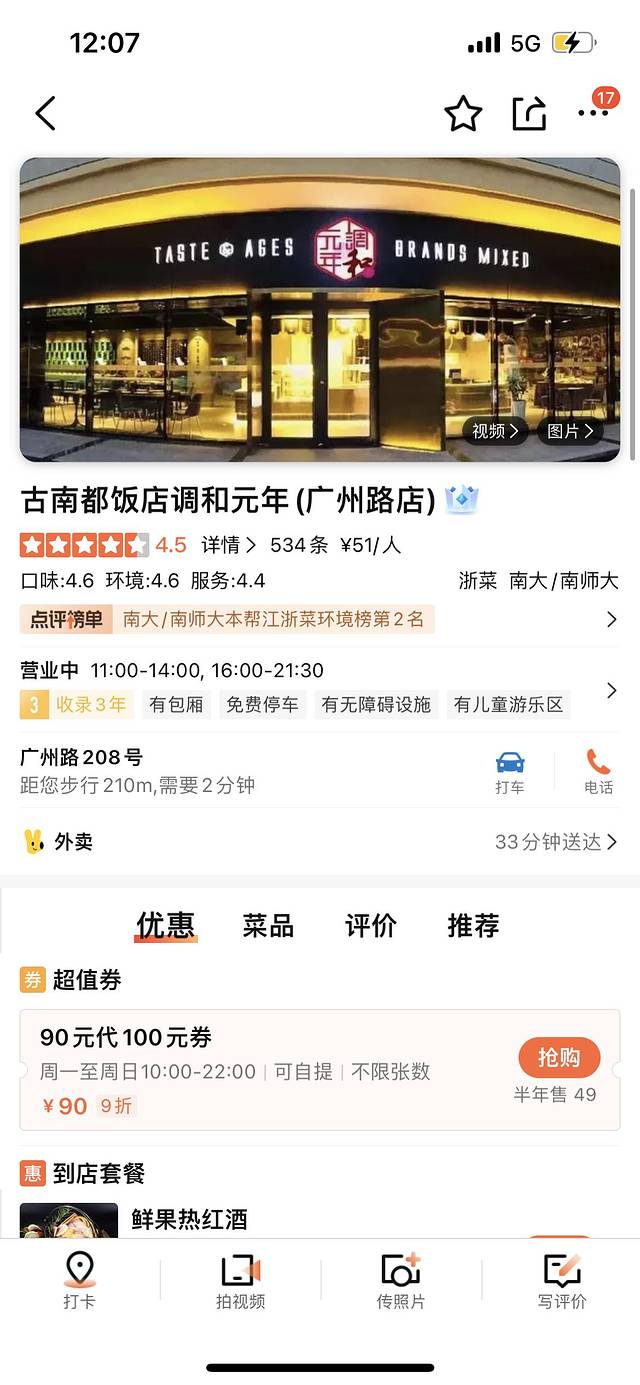Upload photos with 传照片
Screen dimensions: 640x1385
401,1280
